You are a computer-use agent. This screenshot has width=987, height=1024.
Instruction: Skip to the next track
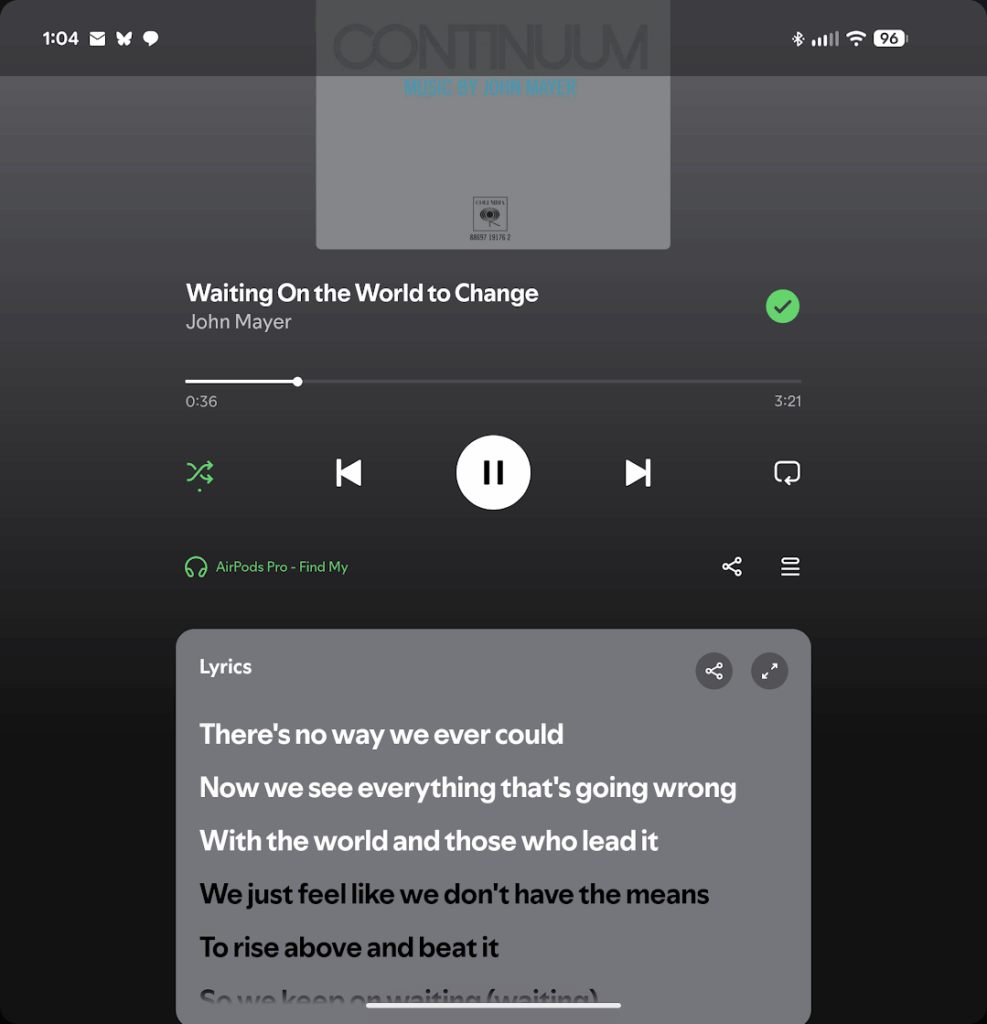(x=638, y=472)
